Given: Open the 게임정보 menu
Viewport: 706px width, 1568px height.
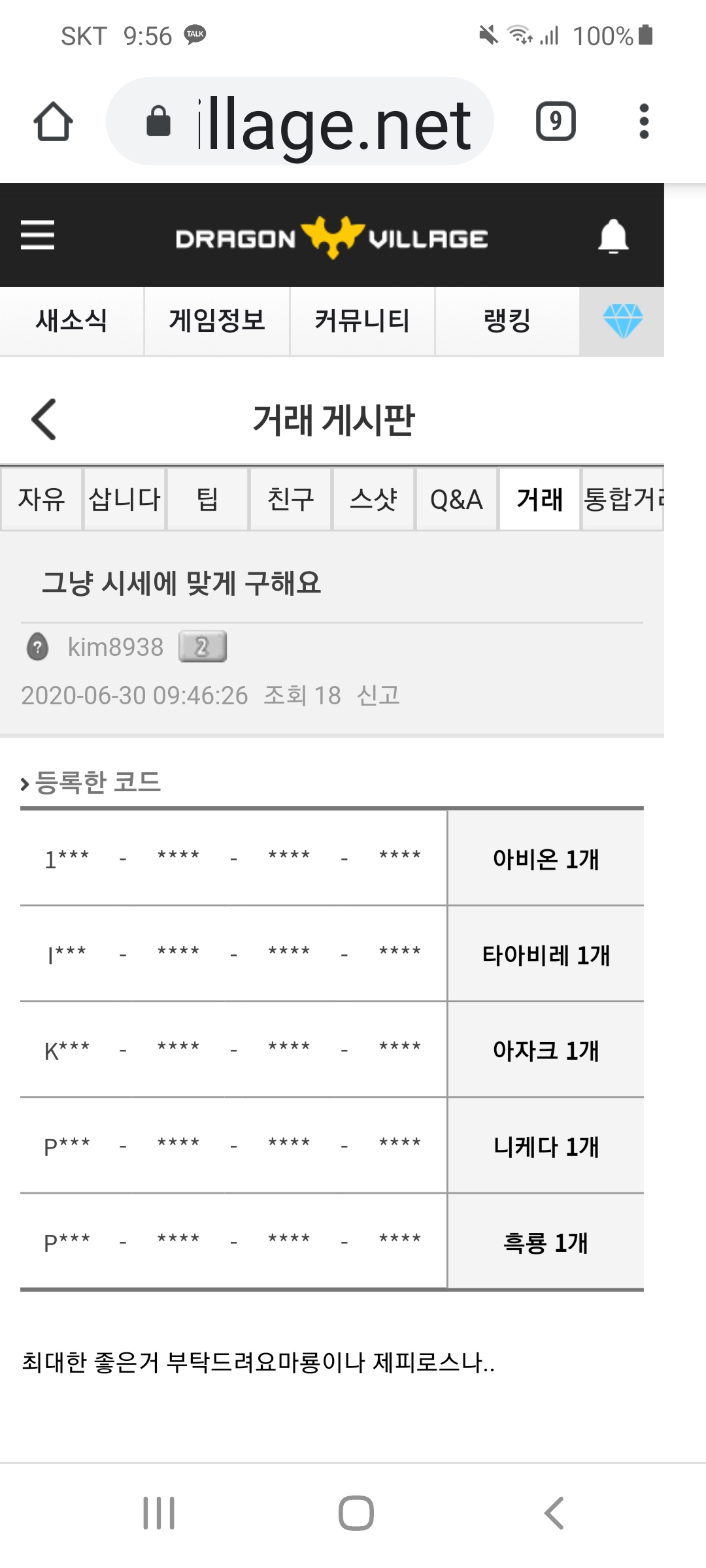Looking at the screenshot, I should click(x=217, y=321).
